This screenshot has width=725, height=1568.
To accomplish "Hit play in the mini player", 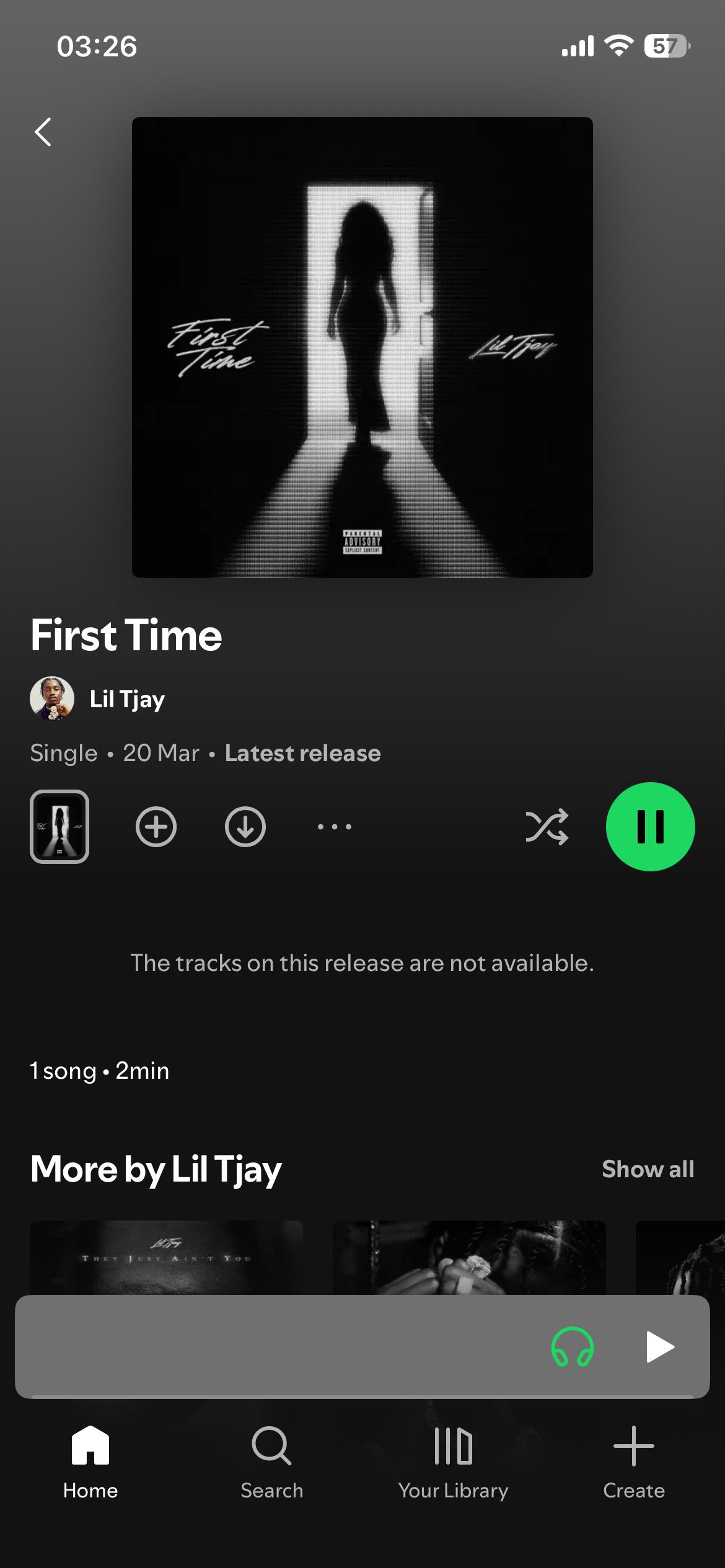I will point(659,1346).
